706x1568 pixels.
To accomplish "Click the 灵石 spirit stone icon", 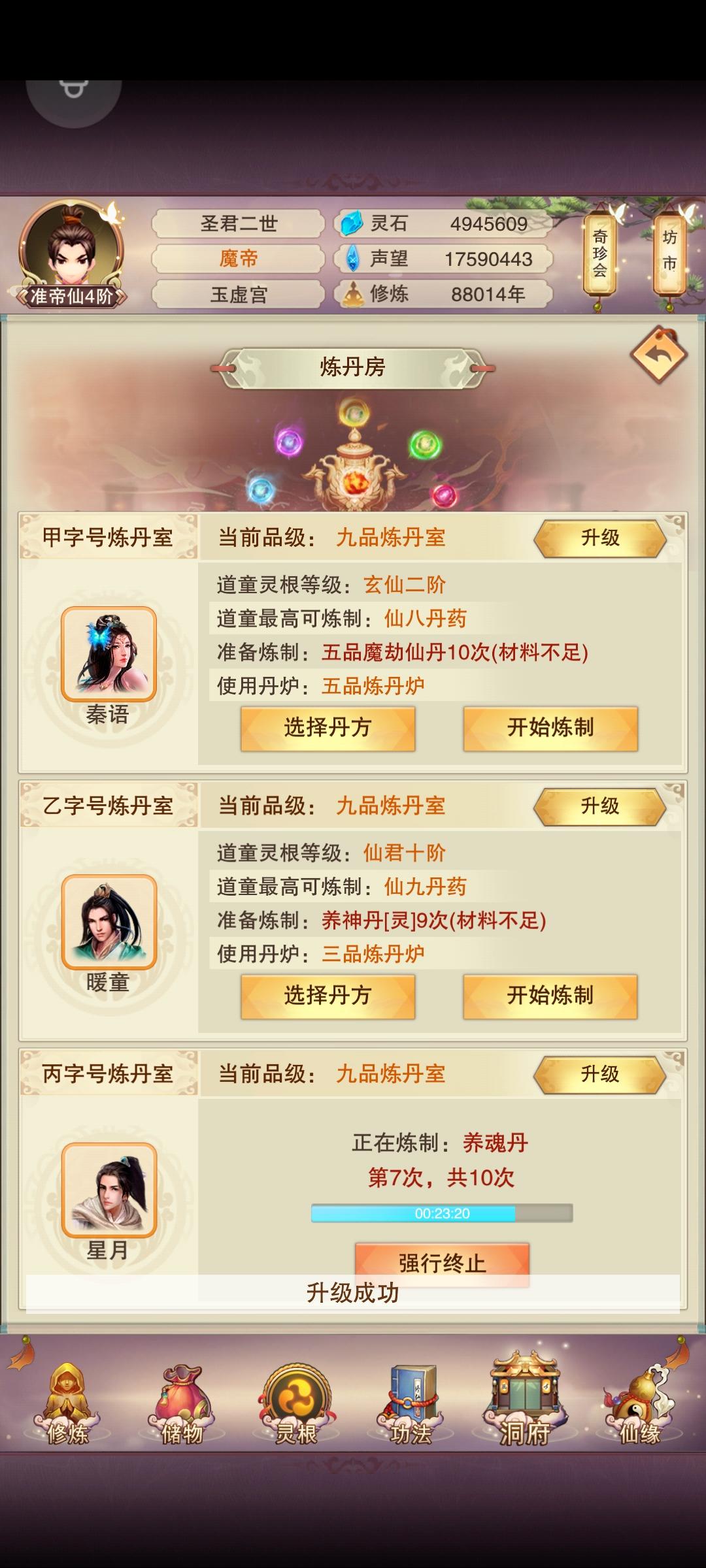I will click(x=352, y=223).
